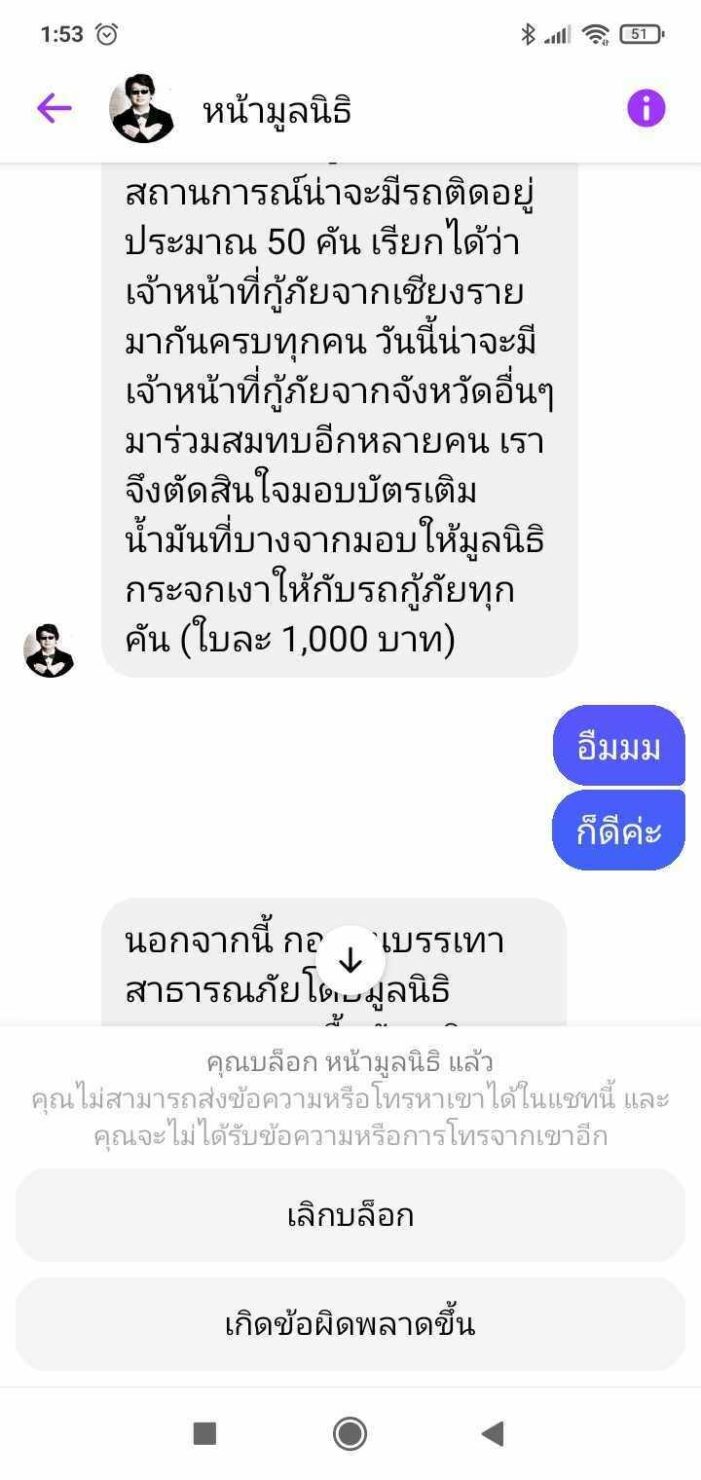Tap the เลิกบล็อก button to unblock
701x1480 pixels.
(350, 1215)
